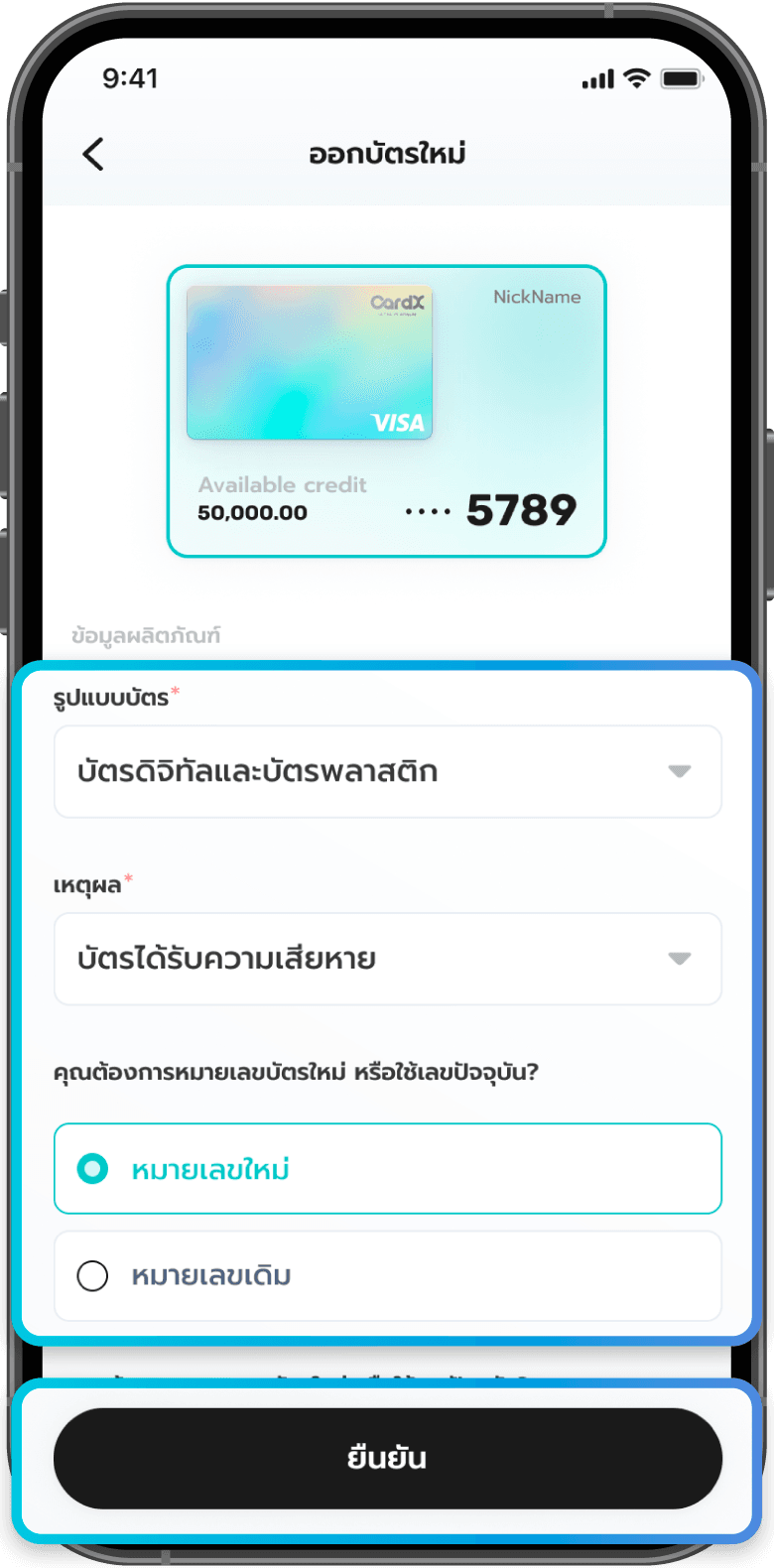Expand the card type selector chevron
The image size is (774, 1568).
pos(679,771)
